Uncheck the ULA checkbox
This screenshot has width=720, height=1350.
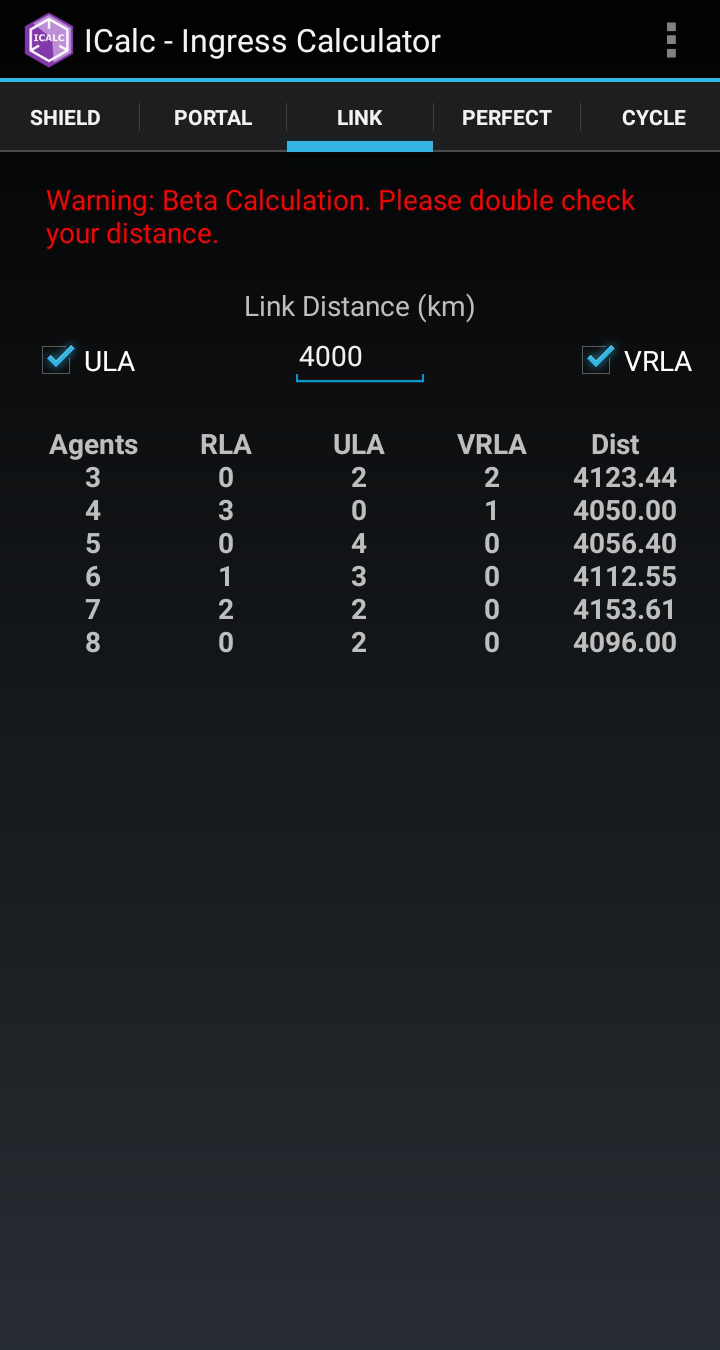pos(58,360)
